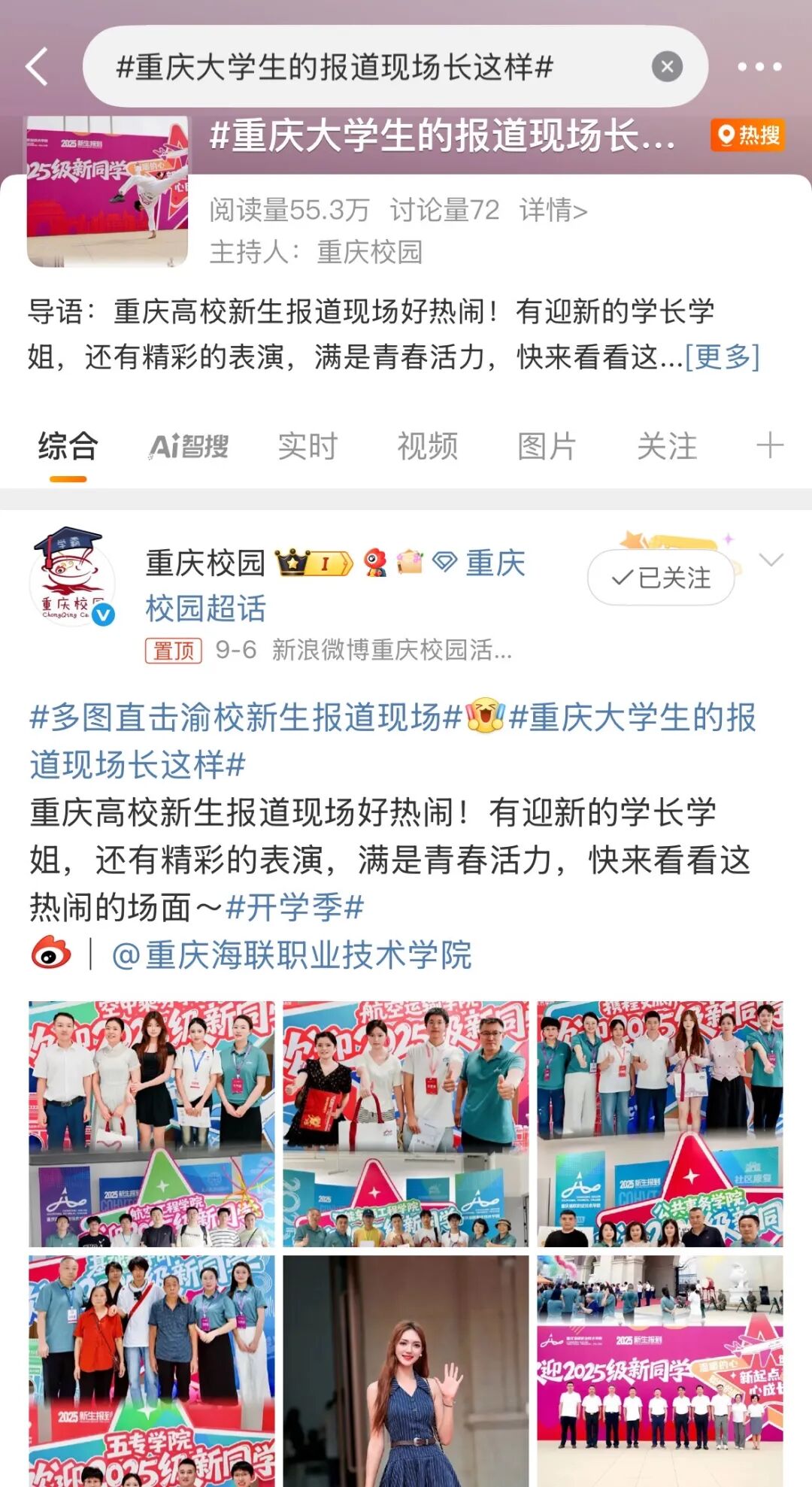Go back using the top-left arrow
Viewport: 812px width, 1487px height.
(38, 67)
